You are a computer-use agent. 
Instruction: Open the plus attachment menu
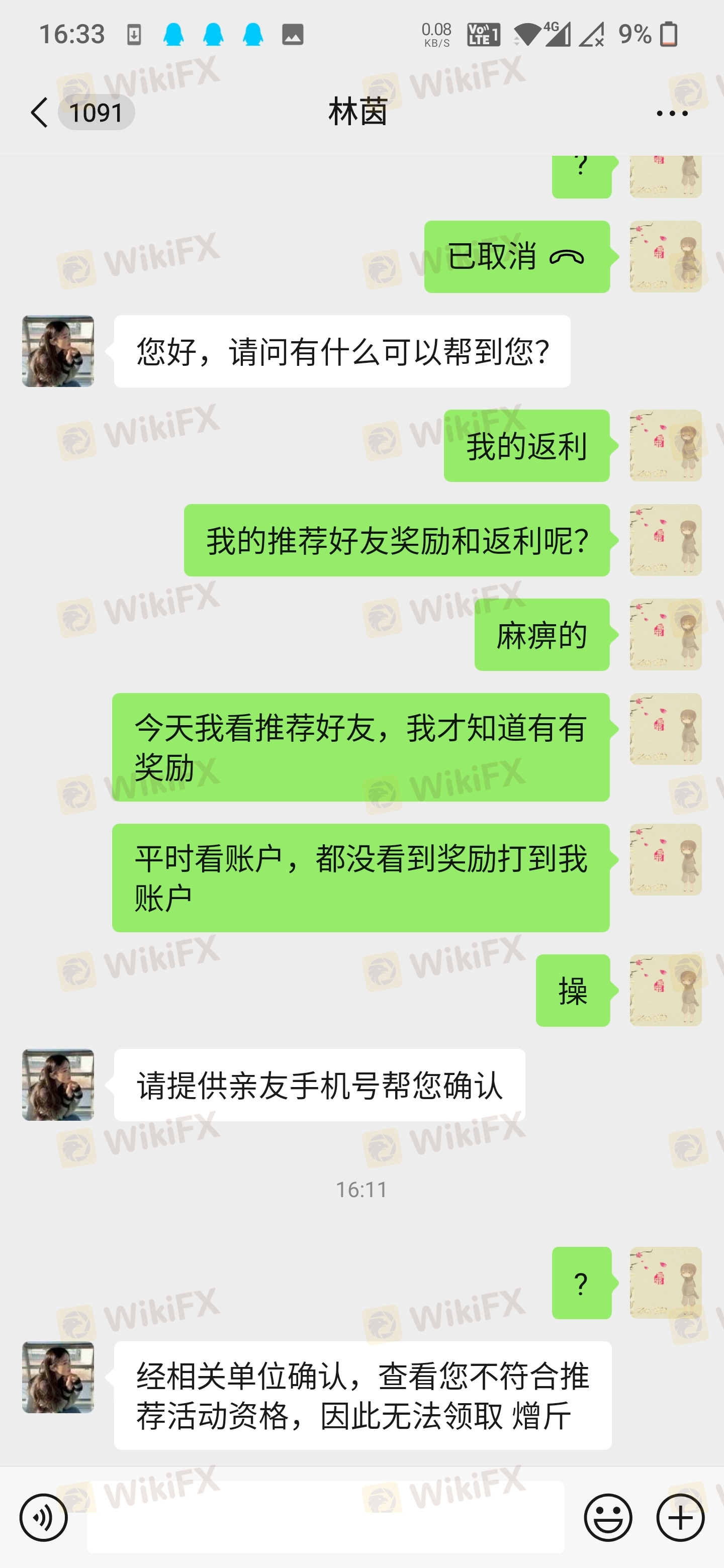tap(680, 1517)
